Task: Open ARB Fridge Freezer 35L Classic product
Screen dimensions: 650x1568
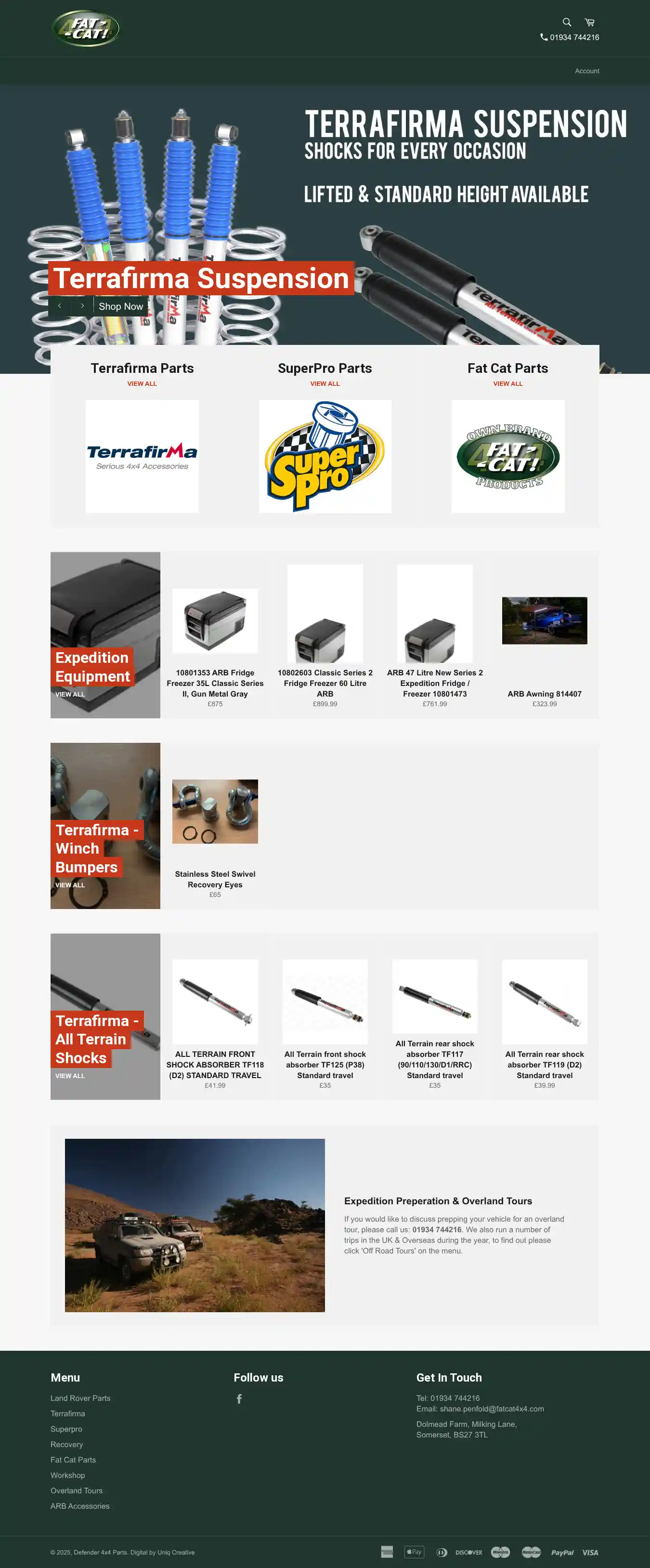Action: 215,683
